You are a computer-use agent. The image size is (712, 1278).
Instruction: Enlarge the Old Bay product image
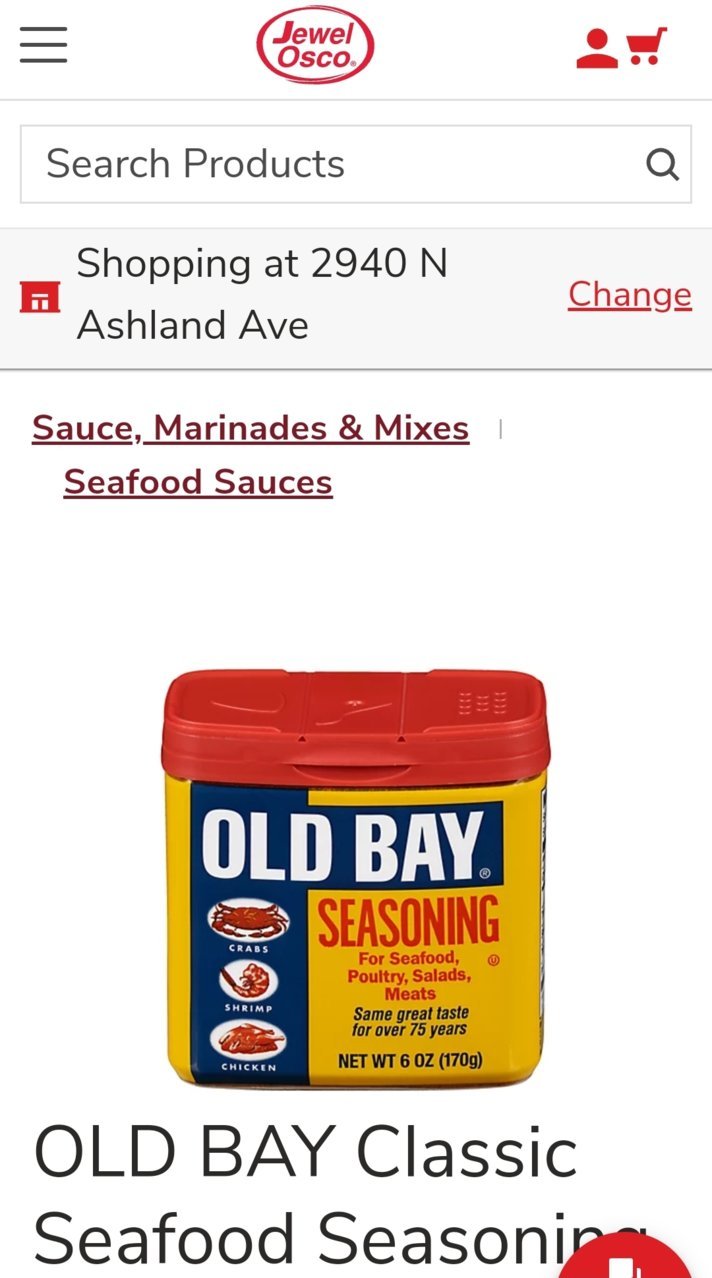(x=355, y=879)
